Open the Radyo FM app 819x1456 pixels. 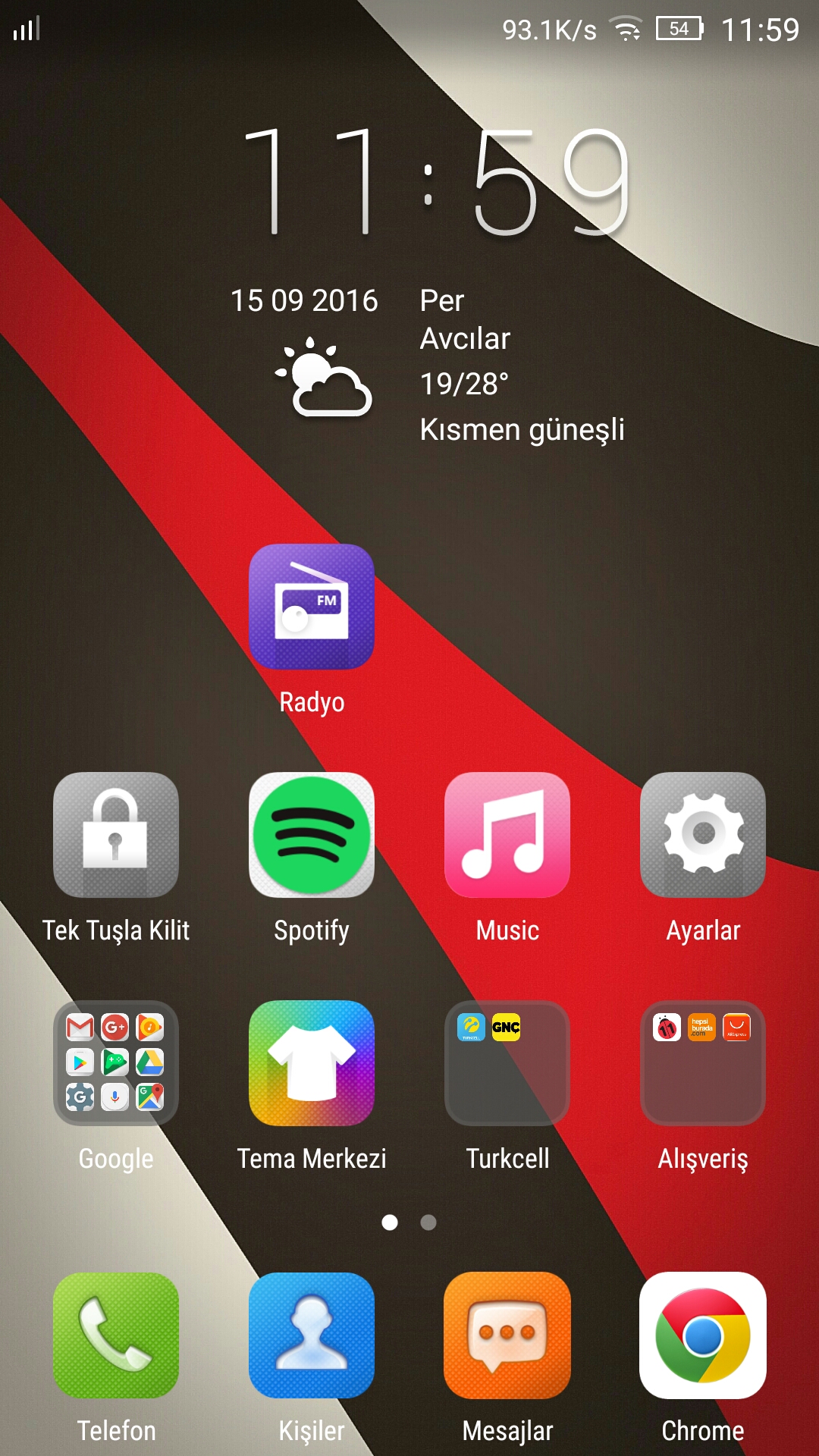pos(311,607)
